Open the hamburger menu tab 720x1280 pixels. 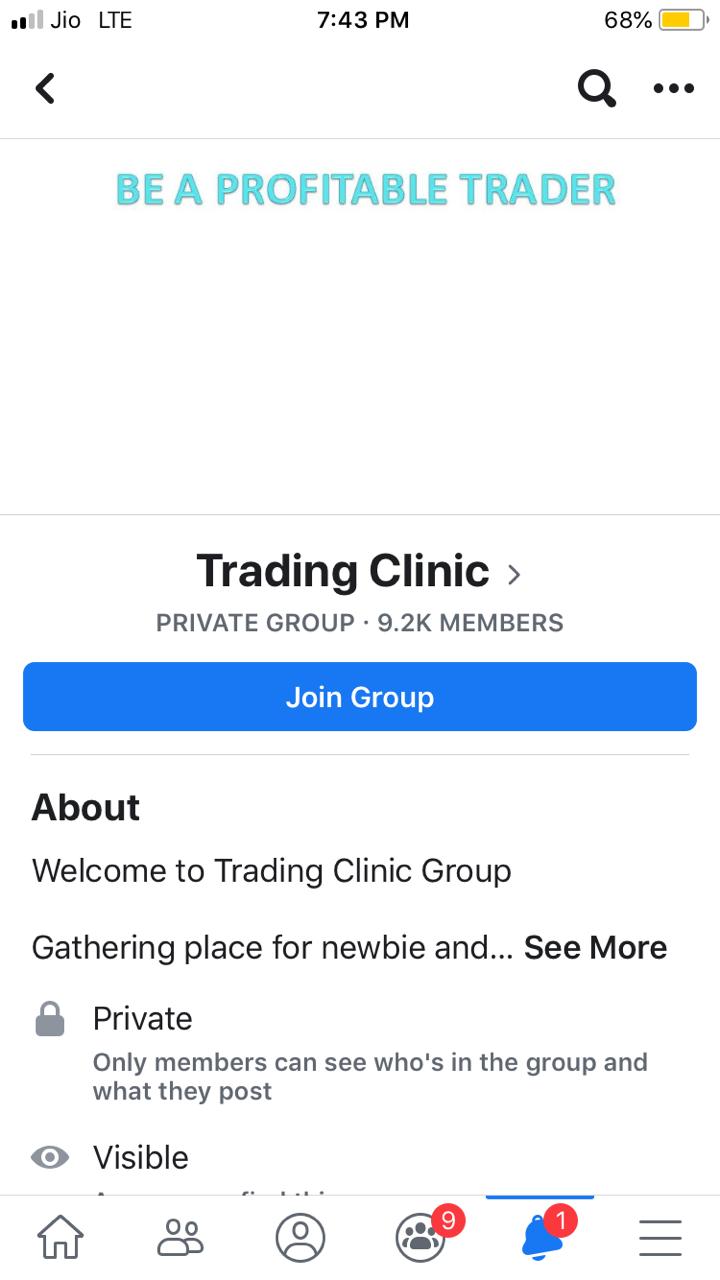point(660,1238)
